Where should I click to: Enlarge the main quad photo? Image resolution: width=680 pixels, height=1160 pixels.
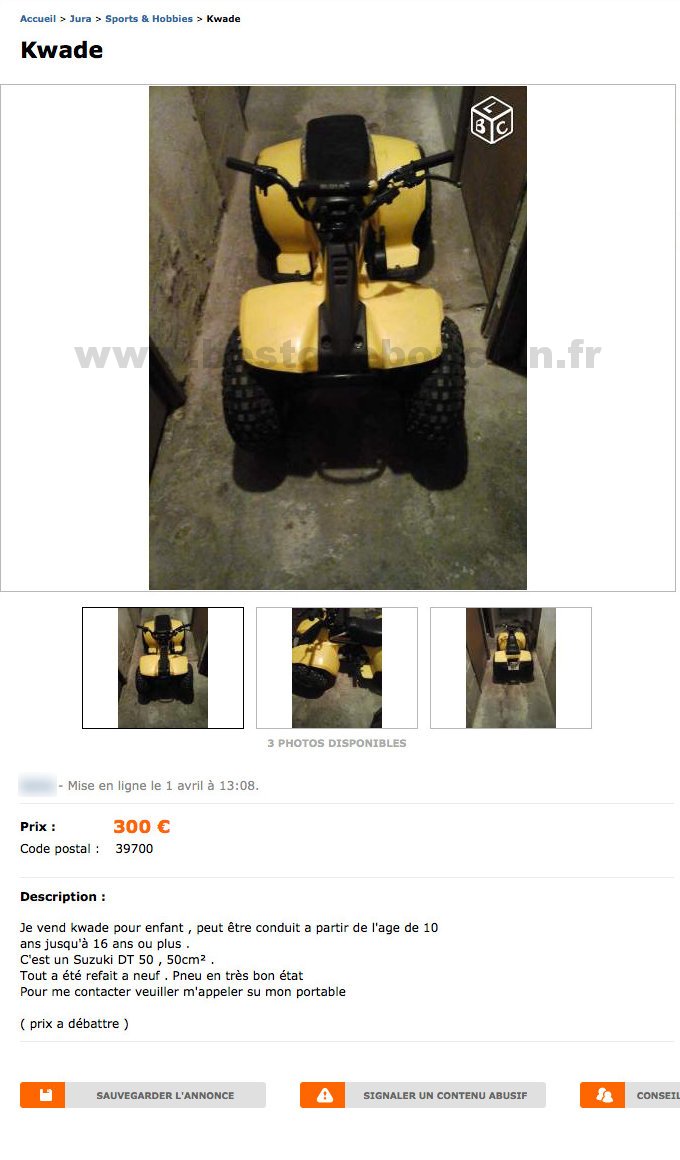[x=338, y=338]
